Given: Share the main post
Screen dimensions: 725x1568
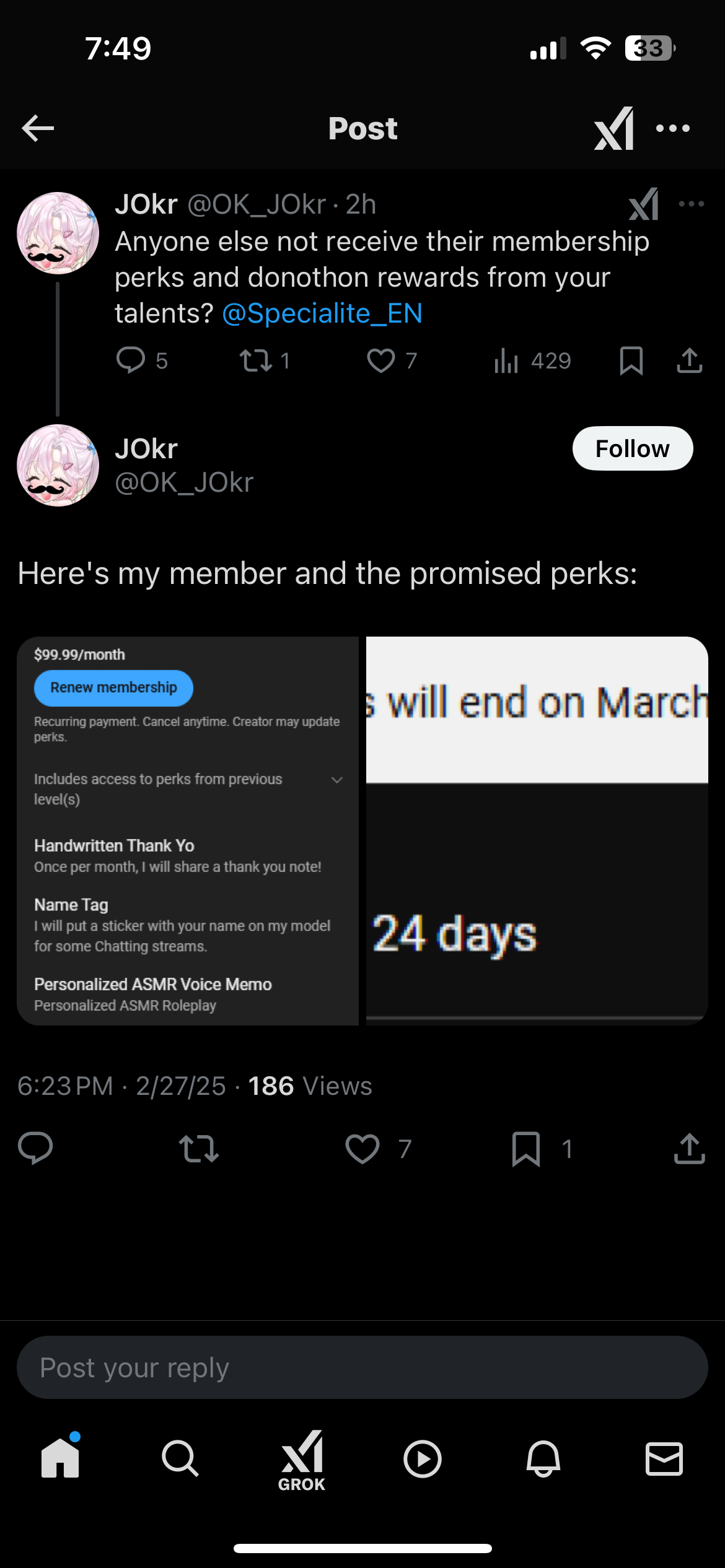Looking at the screenshot, I should [x=689, y=1149].
